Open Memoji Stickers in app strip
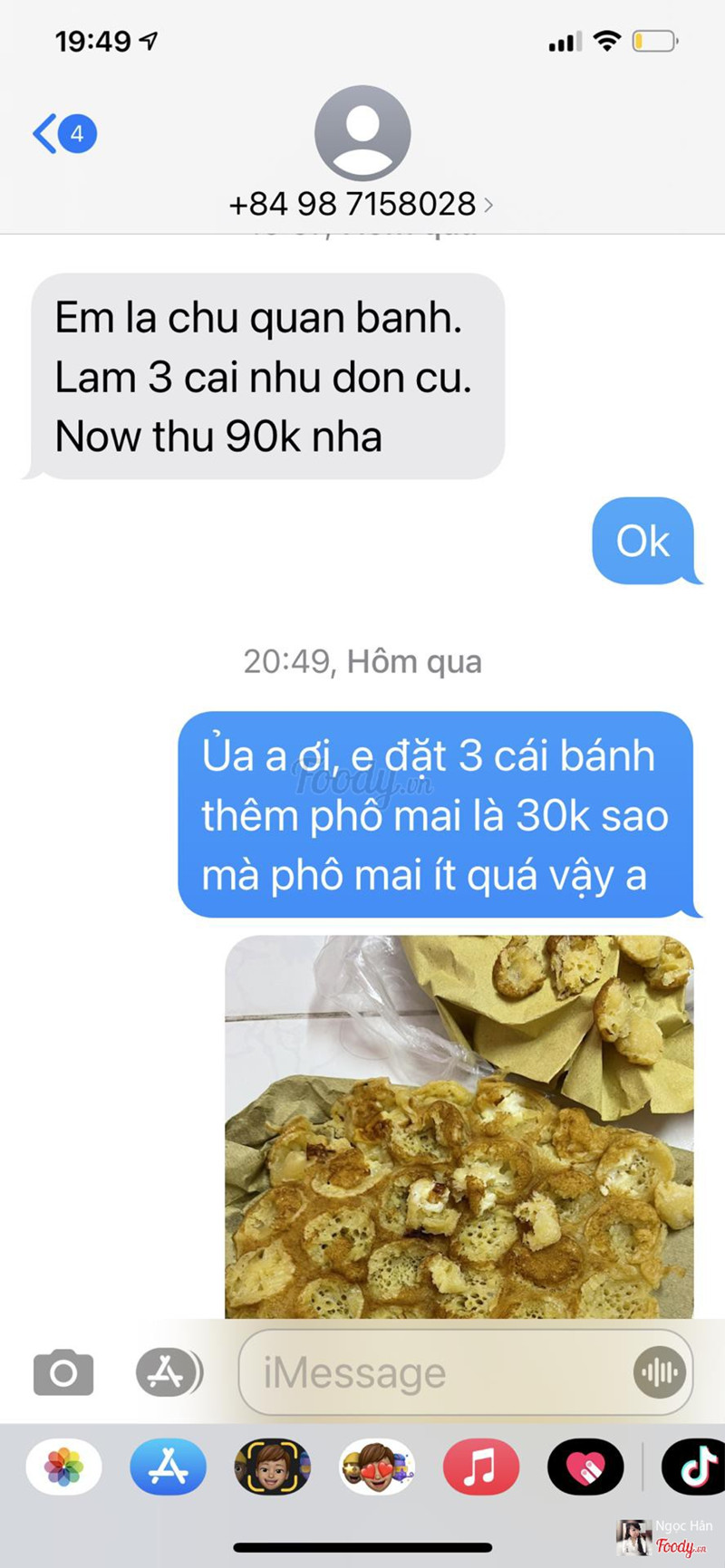 click(x=376, y=1466)
